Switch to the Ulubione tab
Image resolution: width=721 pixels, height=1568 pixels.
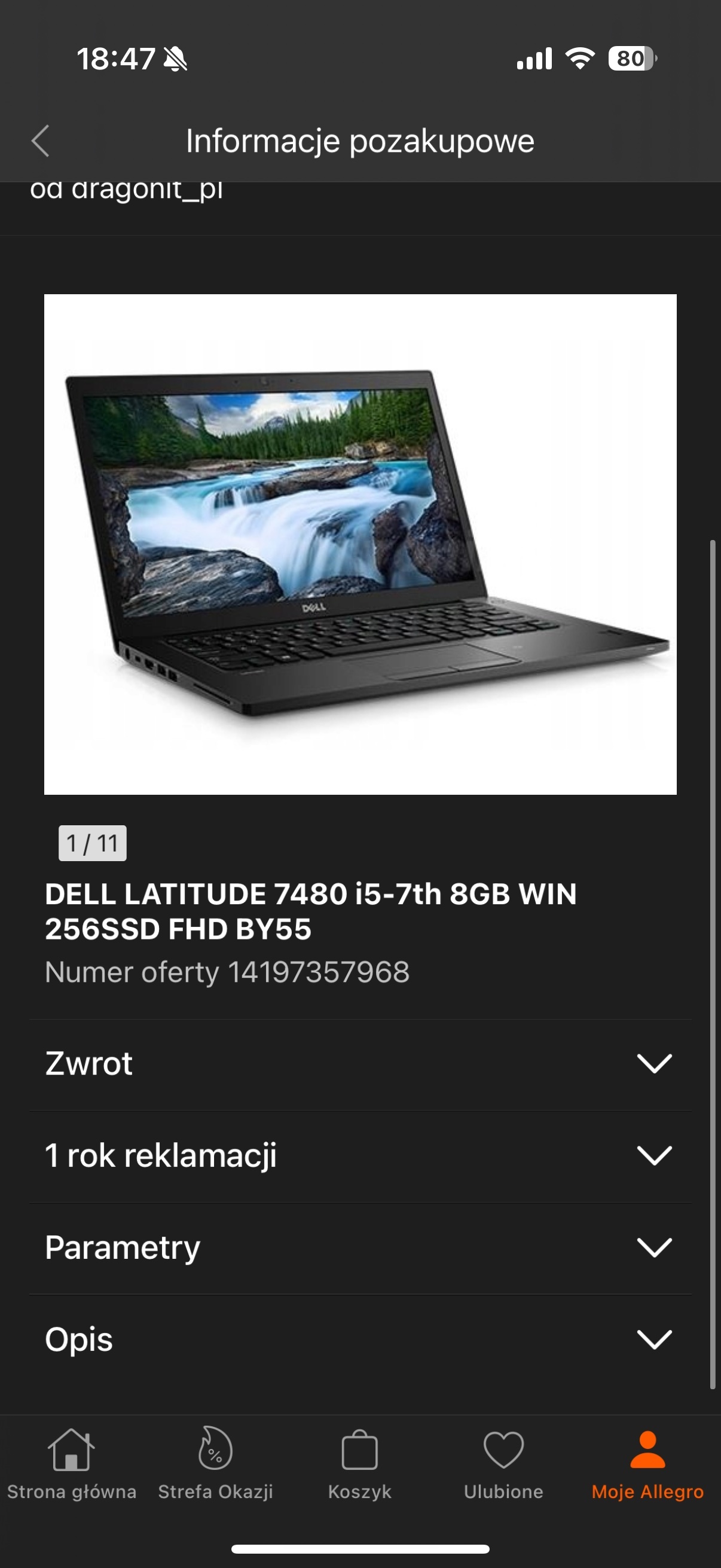(504, 1465)
